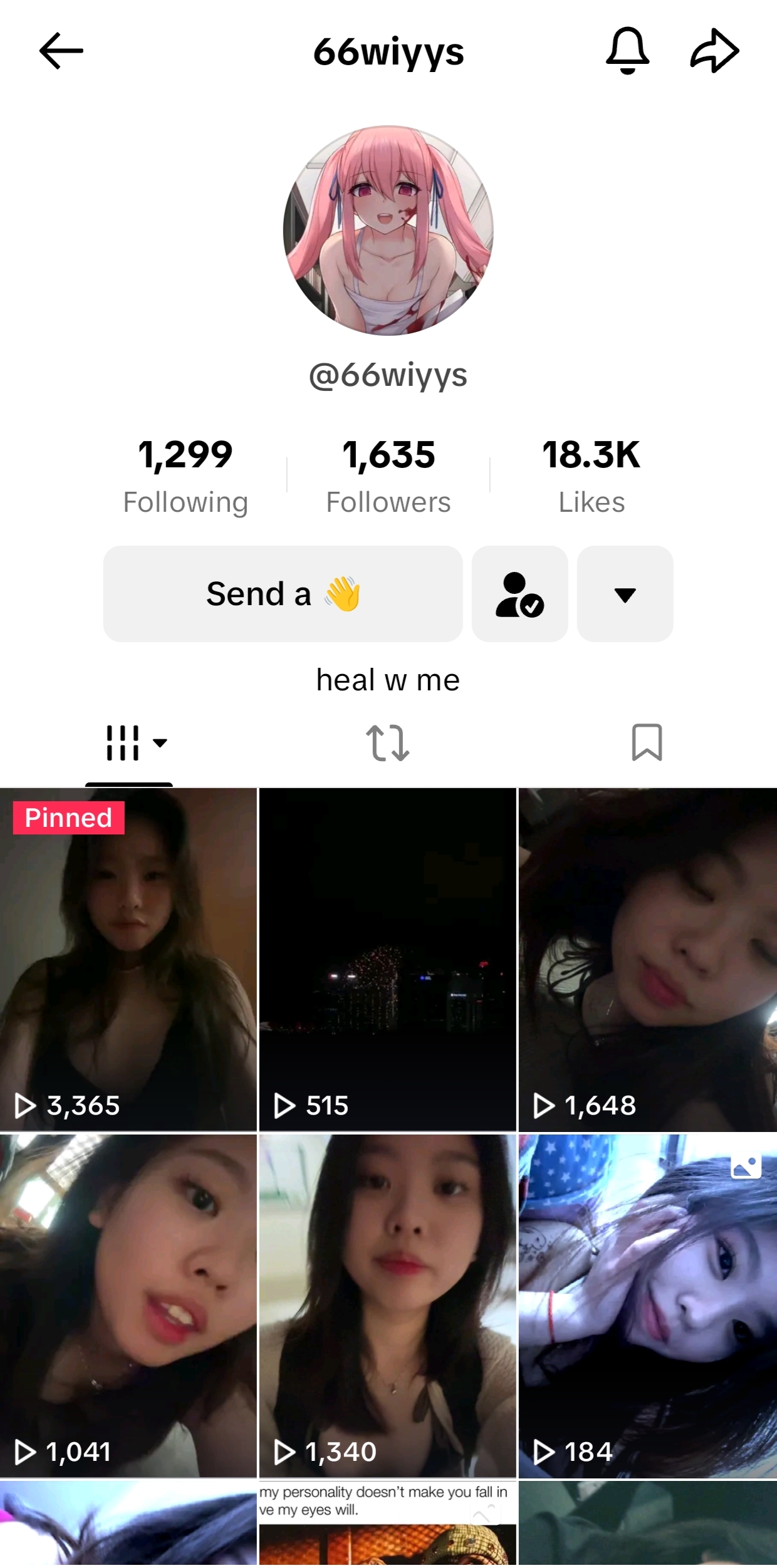Expand the suggested accounts dropdown arrow
Viewport: 777px width, 1568px height.
625,593
